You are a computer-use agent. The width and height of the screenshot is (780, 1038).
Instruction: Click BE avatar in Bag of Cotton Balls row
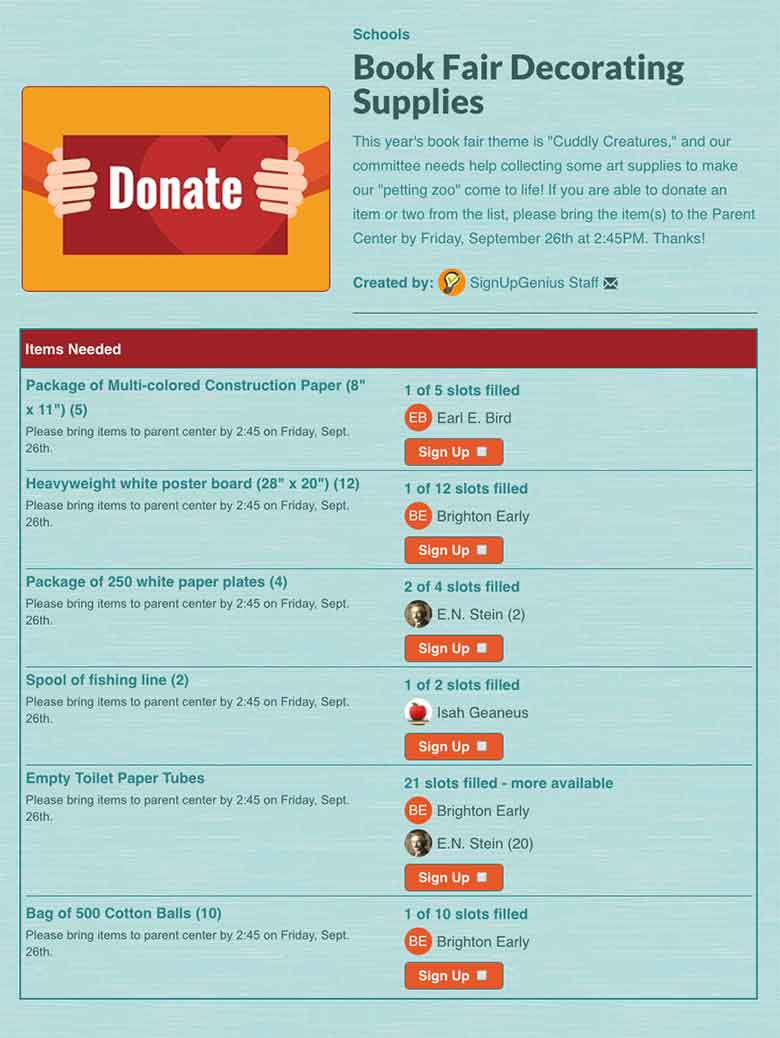(x=417, y=941)
